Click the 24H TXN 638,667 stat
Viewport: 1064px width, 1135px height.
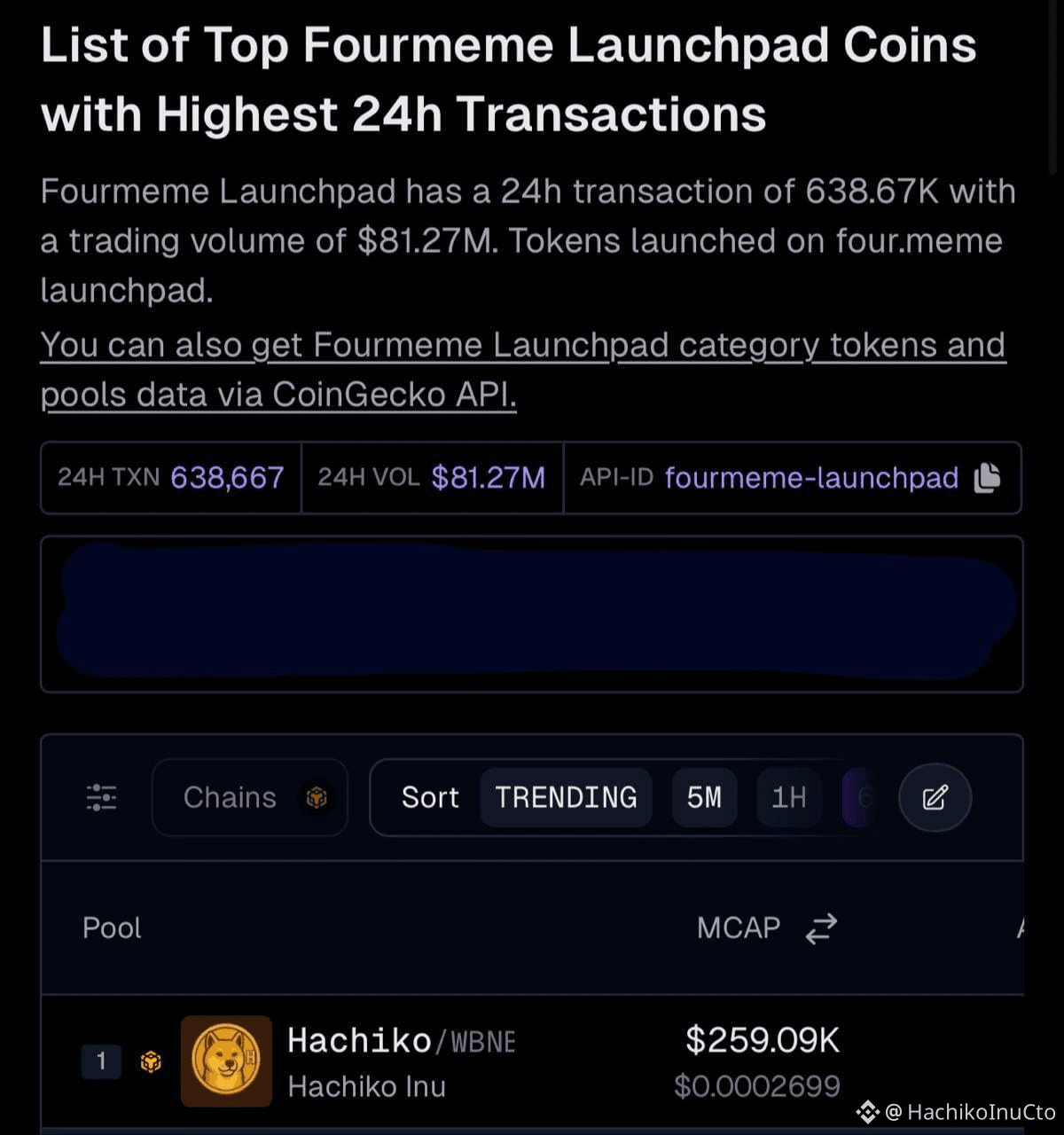point(169,478)
